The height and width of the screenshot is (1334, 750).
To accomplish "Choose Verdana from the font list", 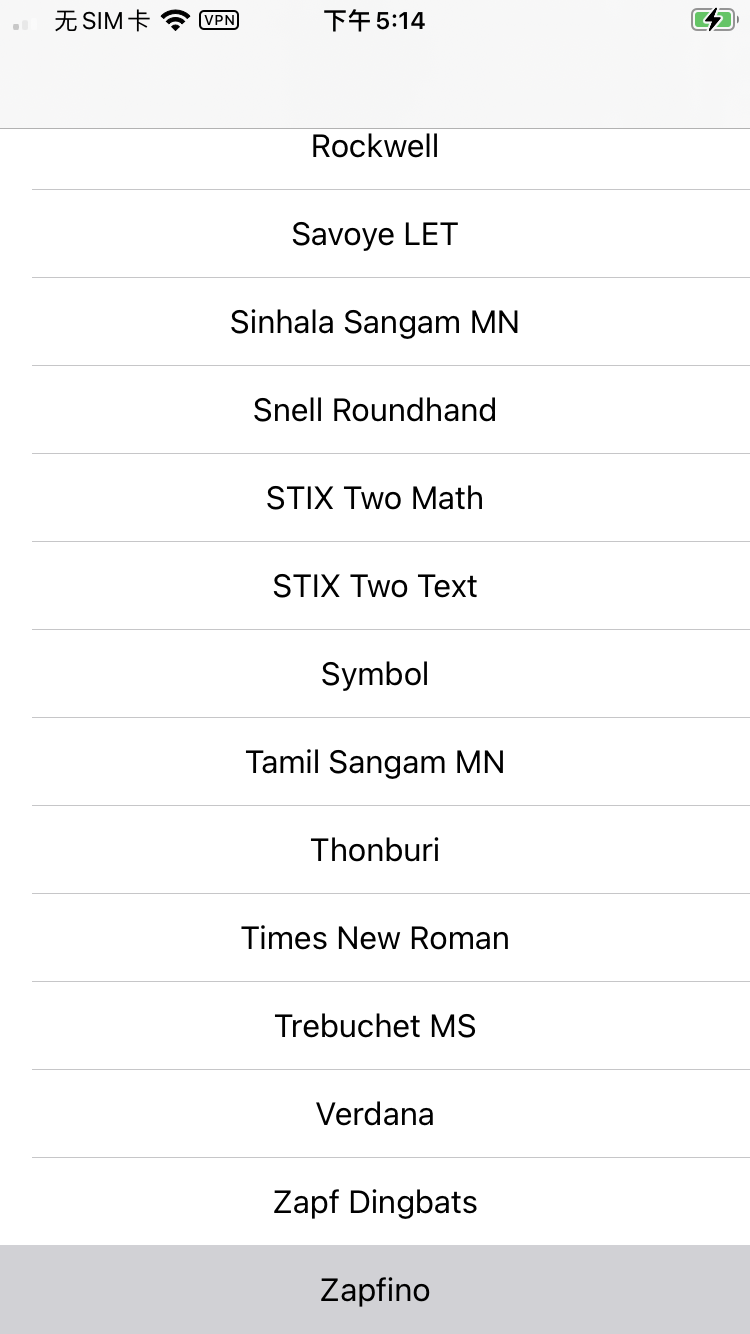I will click(375, 1114).
